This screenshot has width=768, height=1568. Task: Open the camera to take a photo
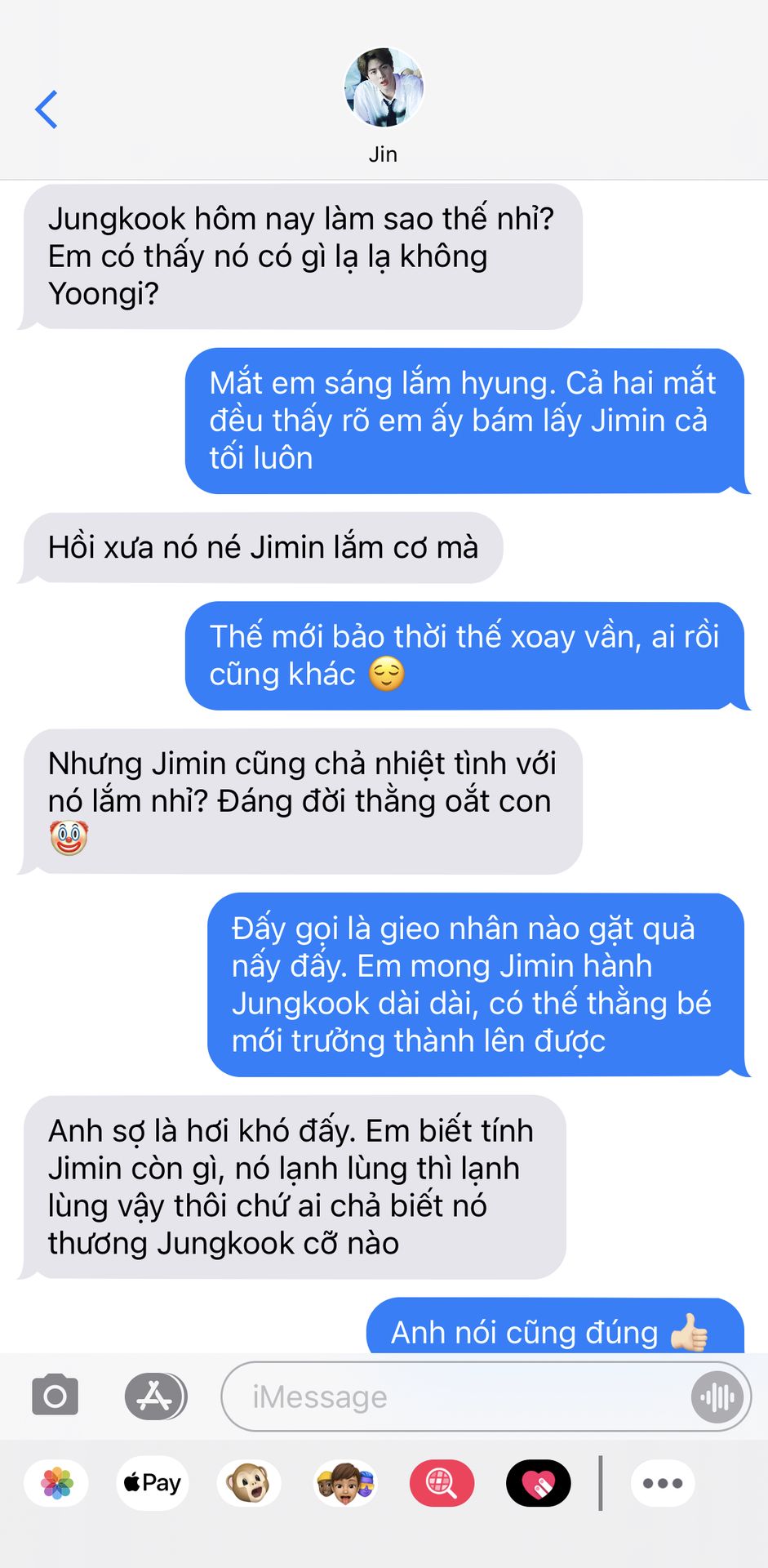click(x=55, y=1396)
